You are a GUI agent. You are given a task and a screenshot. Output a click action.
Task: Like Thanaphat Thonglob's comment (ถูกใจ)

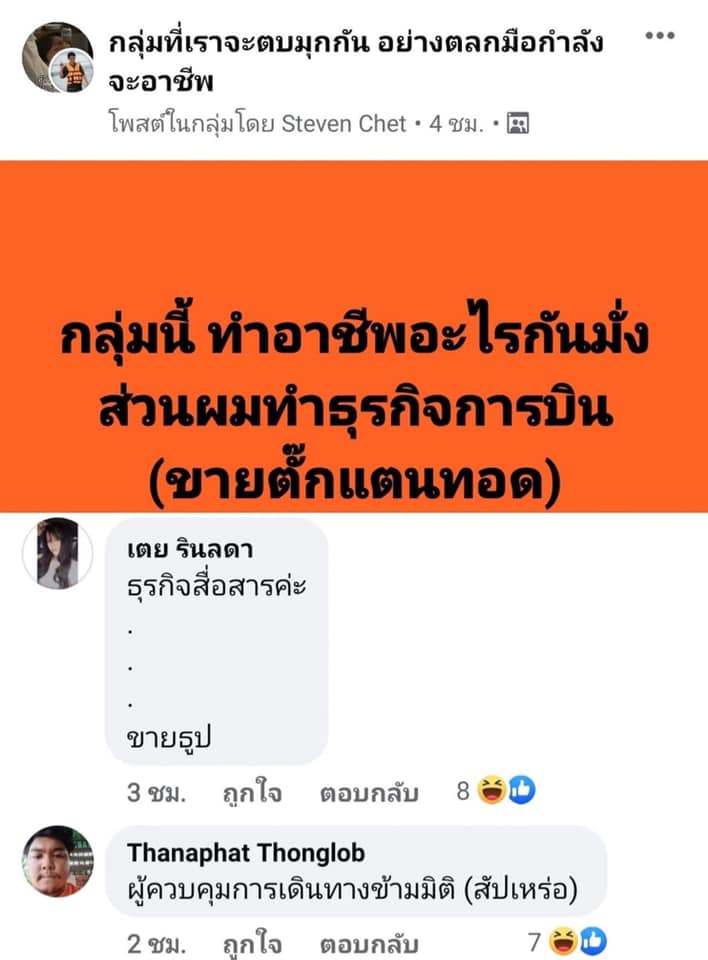tap(251, 943)
